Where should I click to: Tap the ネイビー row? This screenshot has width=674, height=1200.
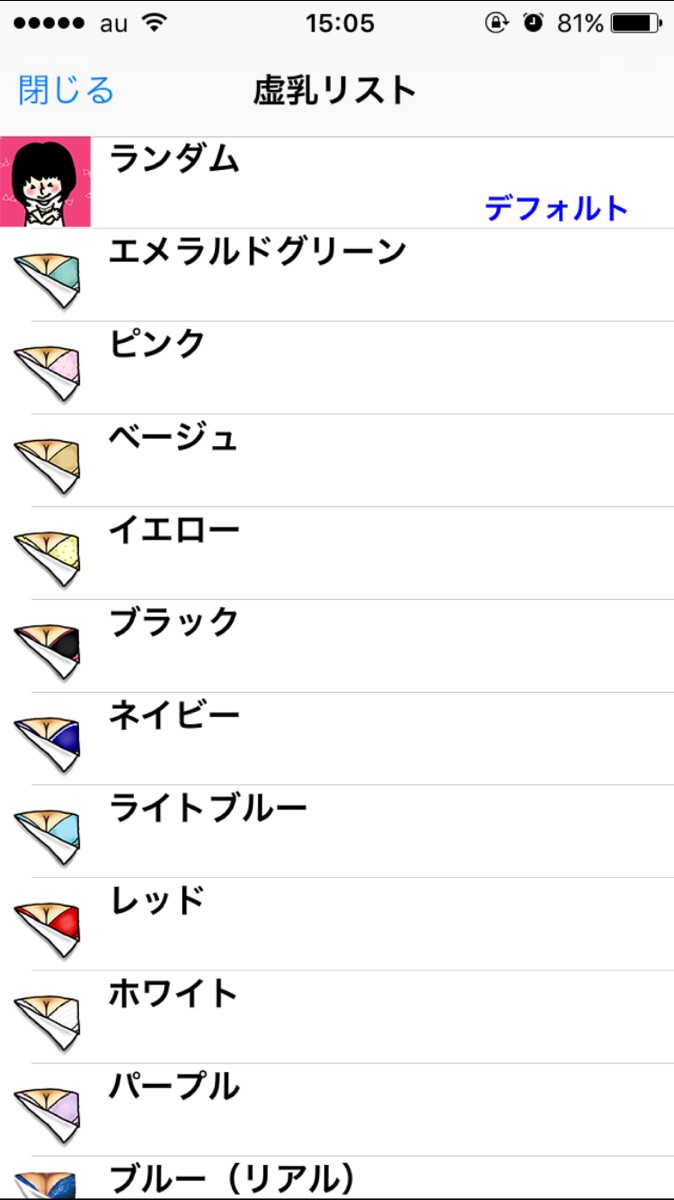337,739
